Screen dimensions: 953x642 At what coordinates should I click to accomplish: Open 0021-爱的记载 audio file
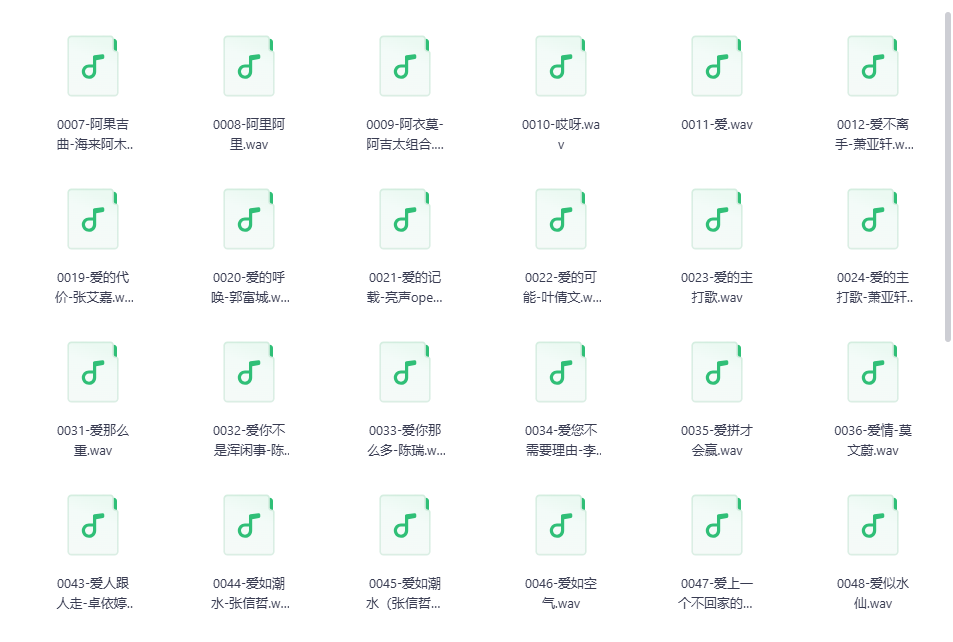(405, 219)
